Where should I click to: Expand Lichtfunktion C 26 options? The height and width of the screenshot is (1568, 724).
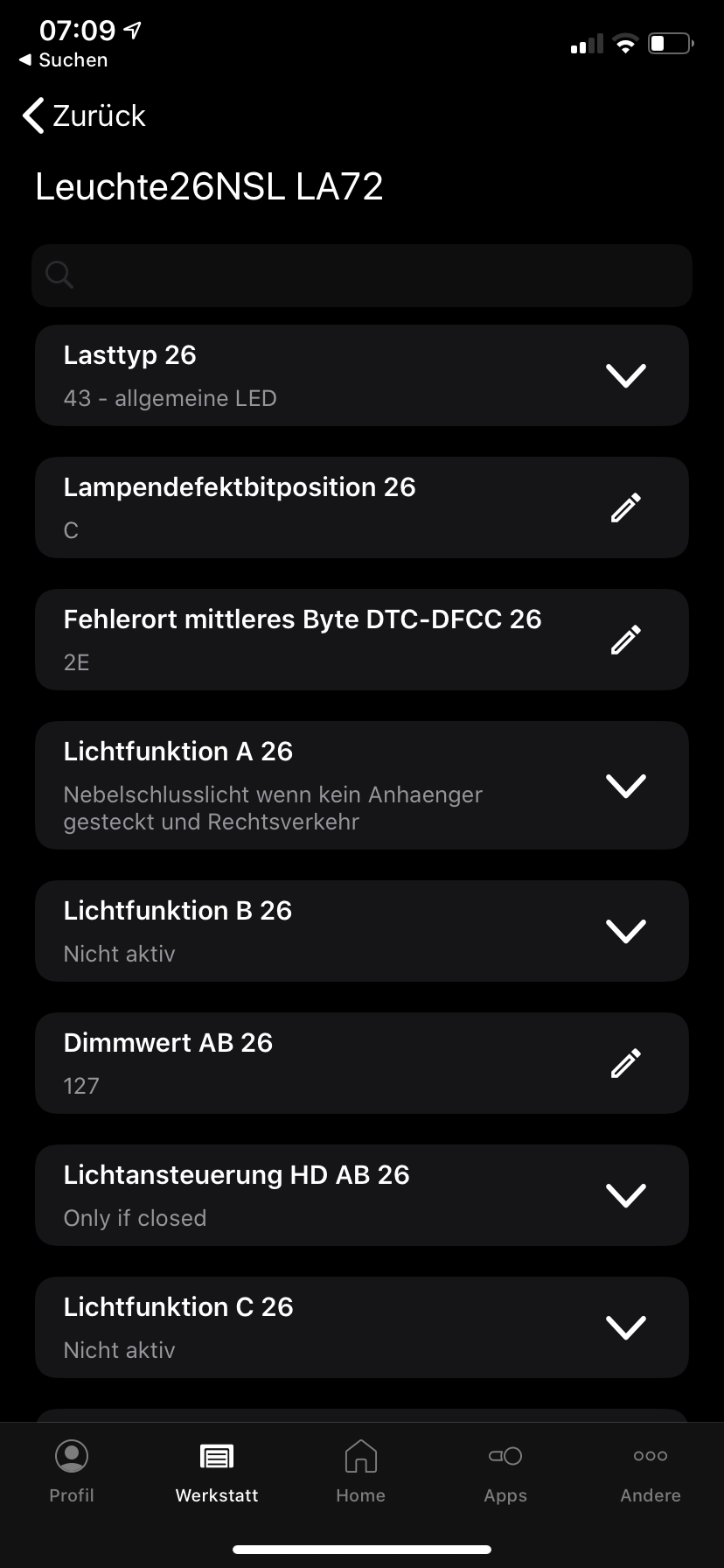click(x=626, y=1327)
